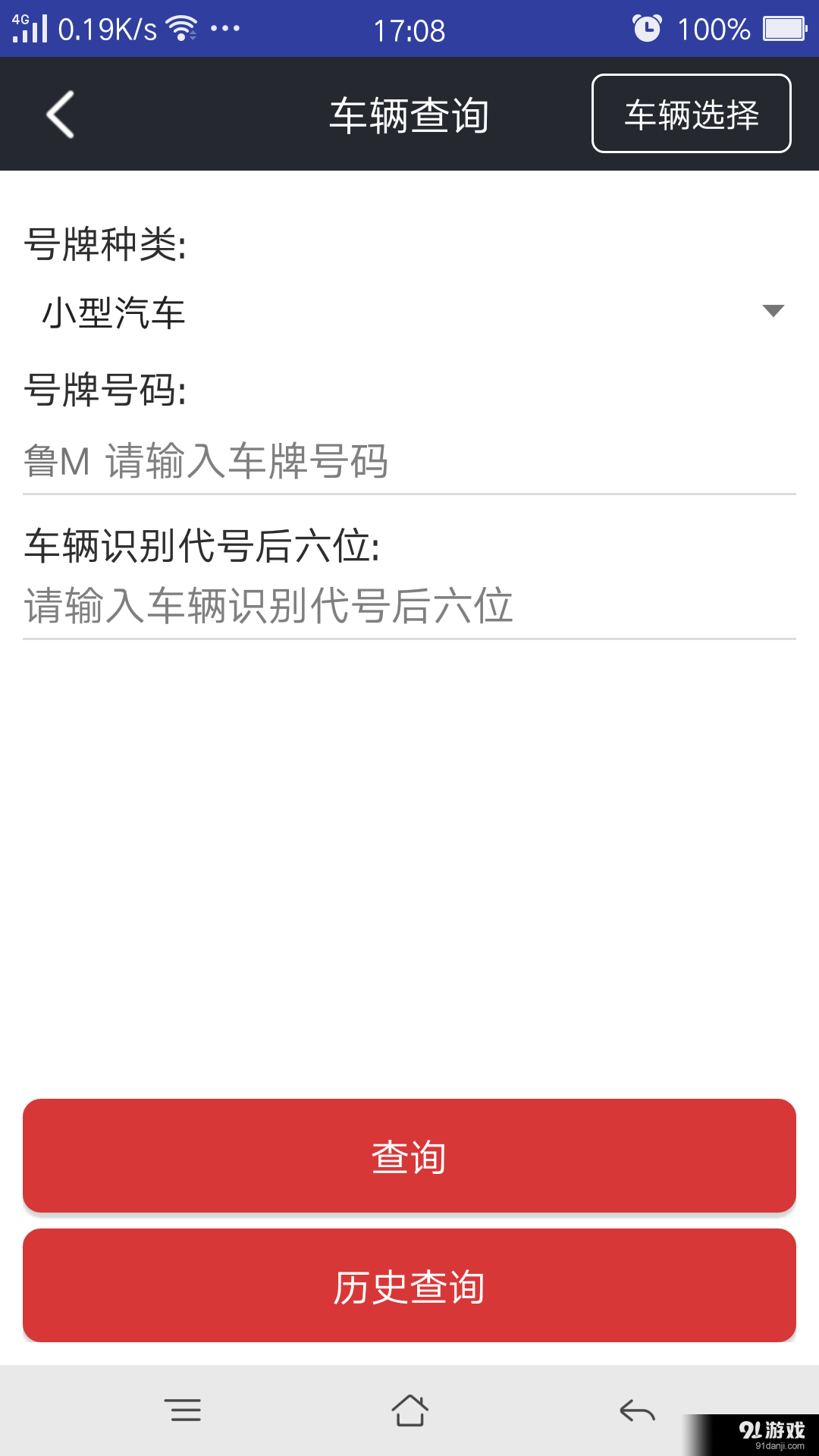Tap the back arrow in the title bar

(x=57, y=114)
